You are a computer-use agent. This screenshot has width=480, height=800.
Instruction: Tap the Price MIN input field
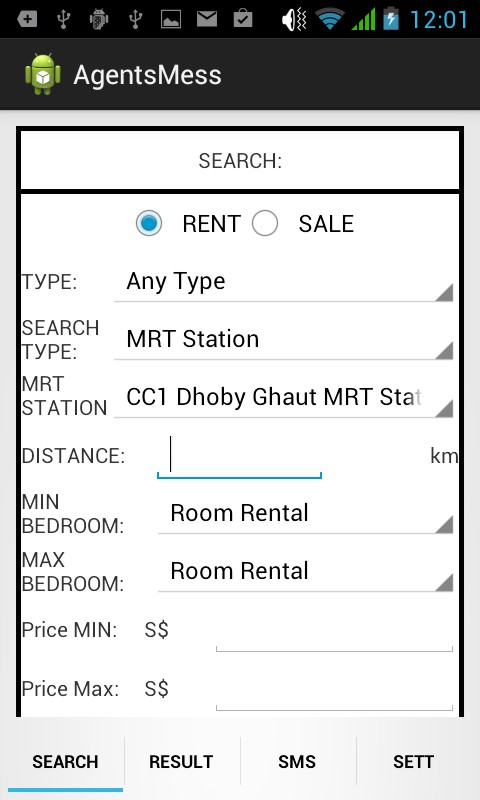pos(334,631)
